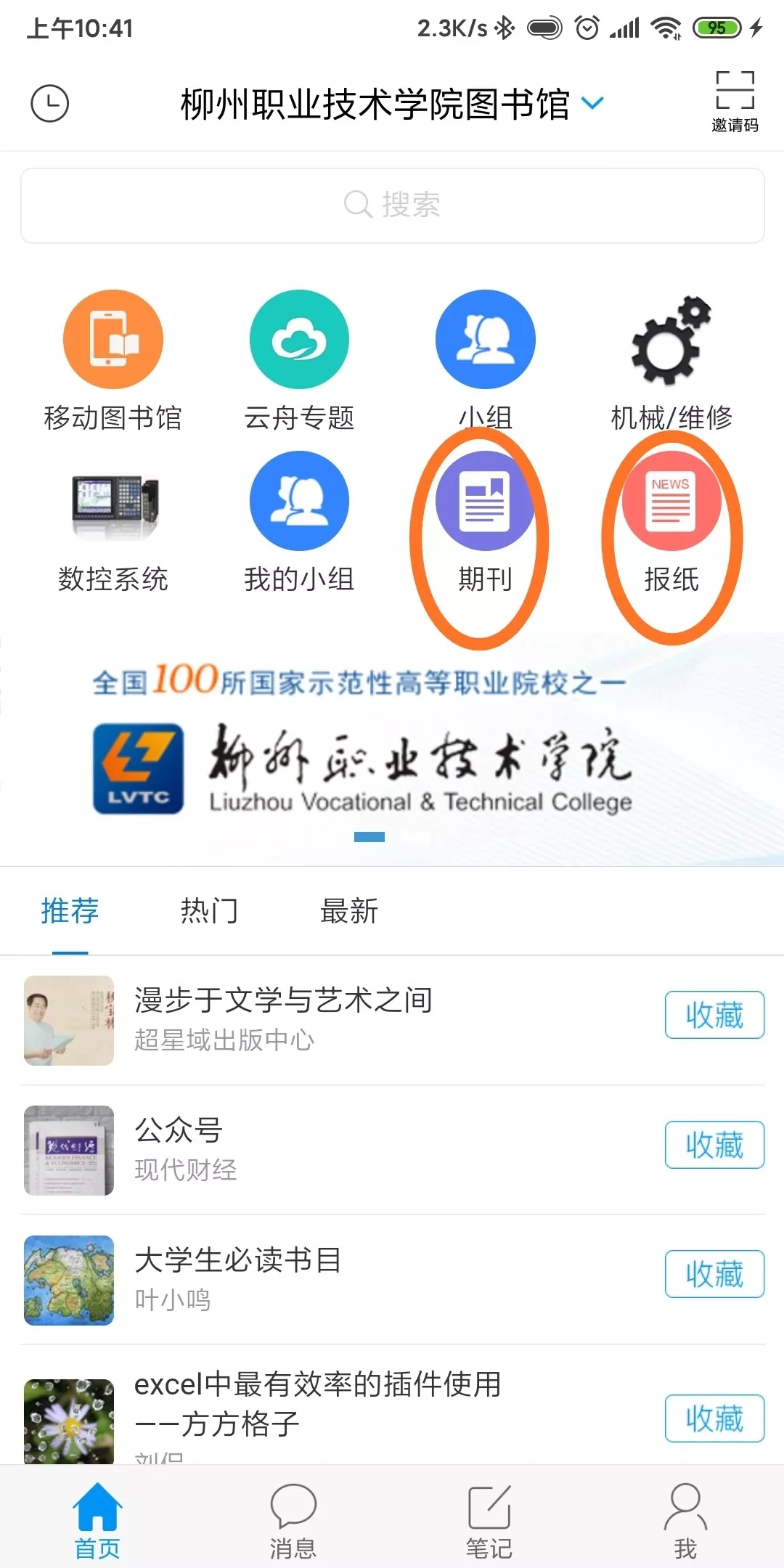Expand the library name dropdown
The image size is (784, 1568).
click(592, 103)
